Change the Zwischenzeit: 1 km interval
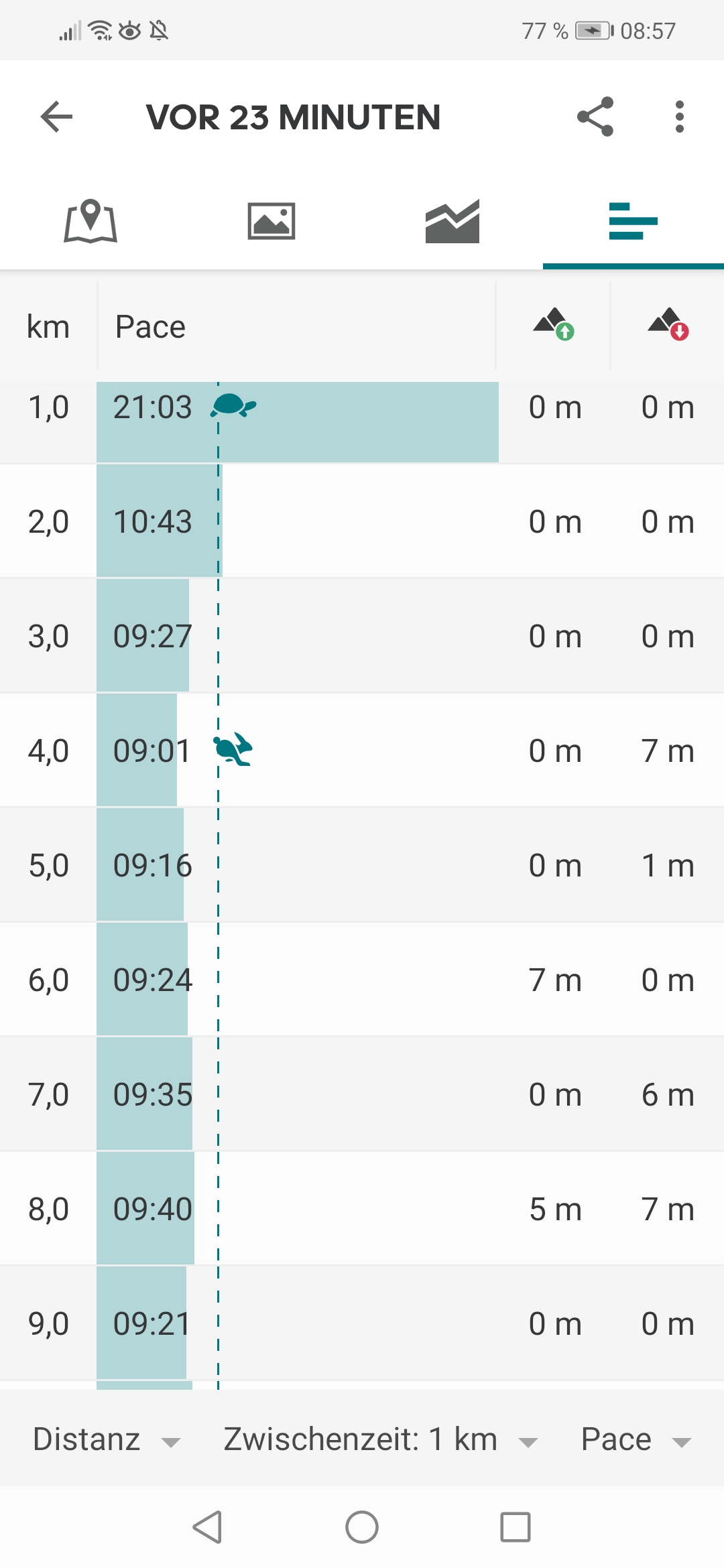Screen dimensions: 724x1568 (x=381, y=1439)
